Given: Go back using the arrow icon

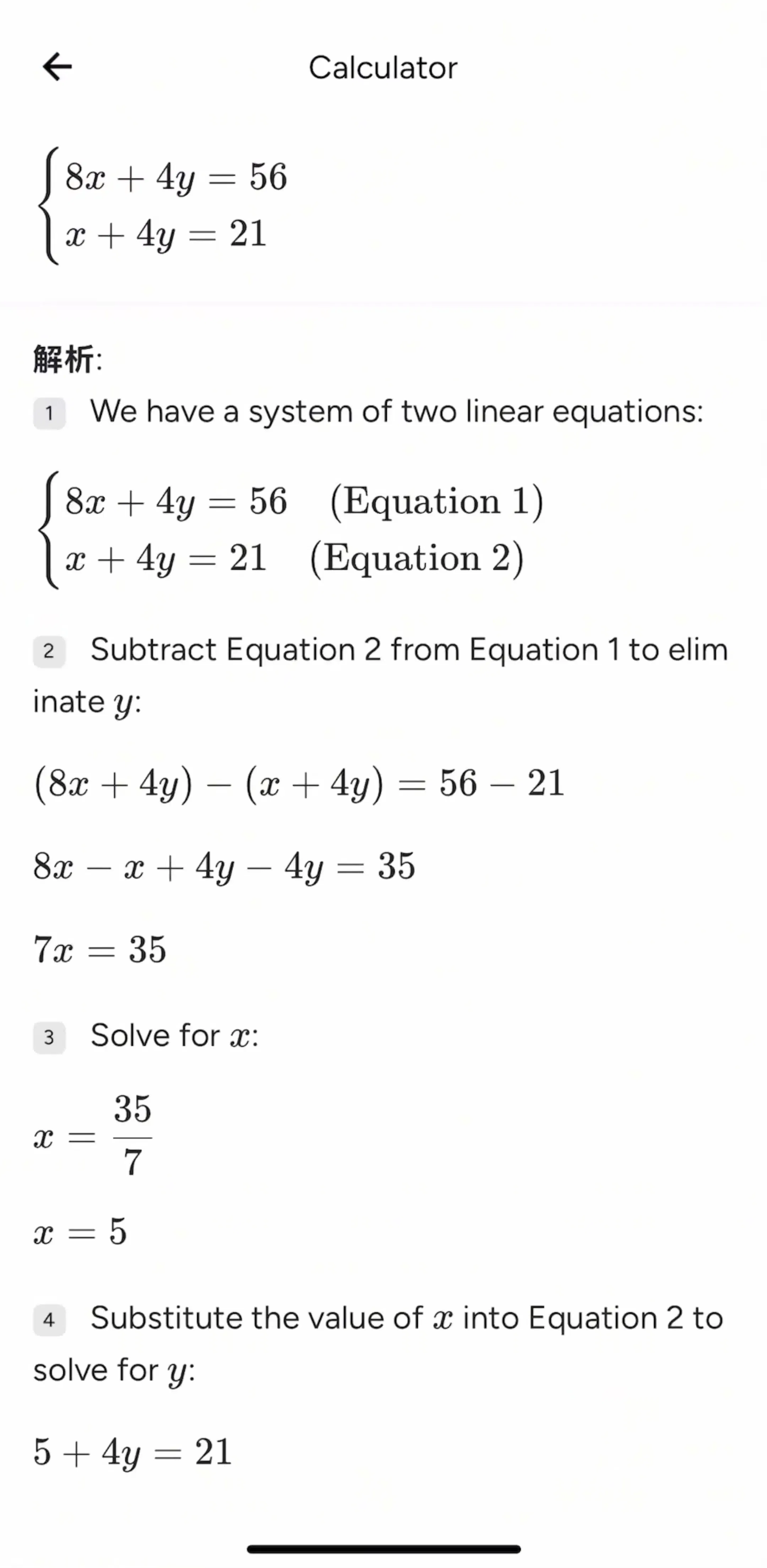Looking at the screenshot, I should 57,66.
